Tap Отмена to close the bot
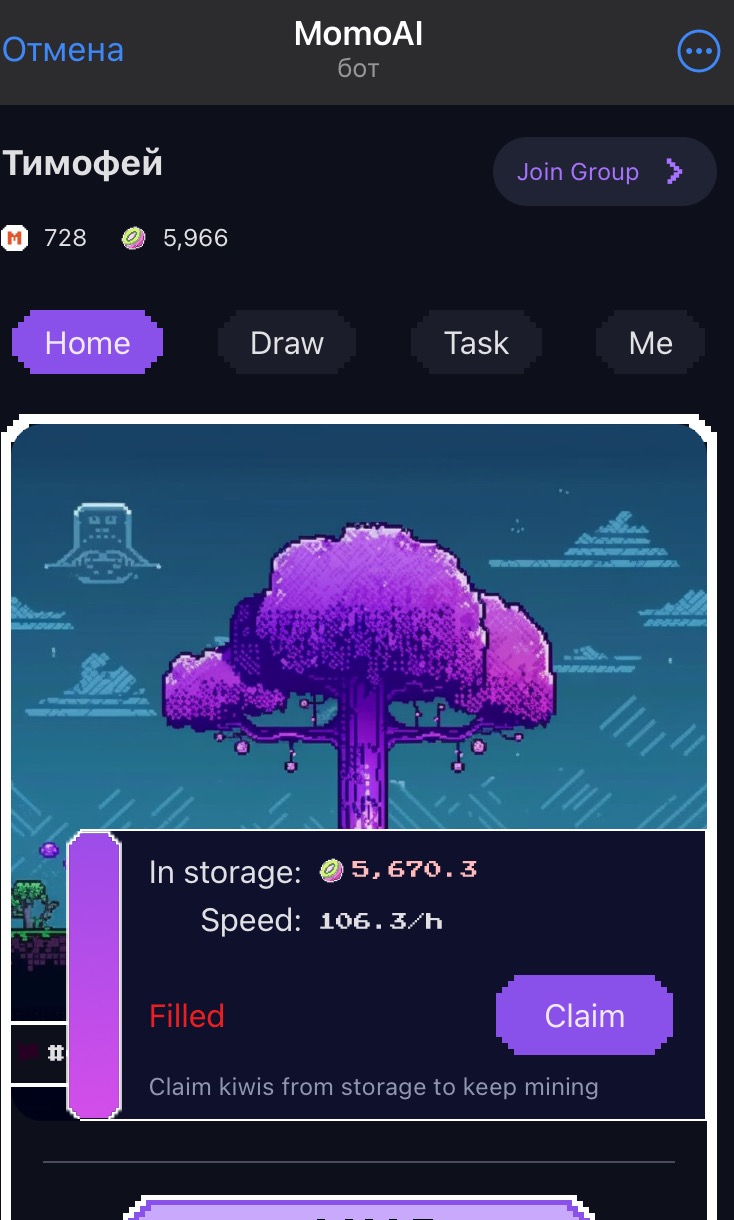The image size is (734, 1220). tap(63, 50)
